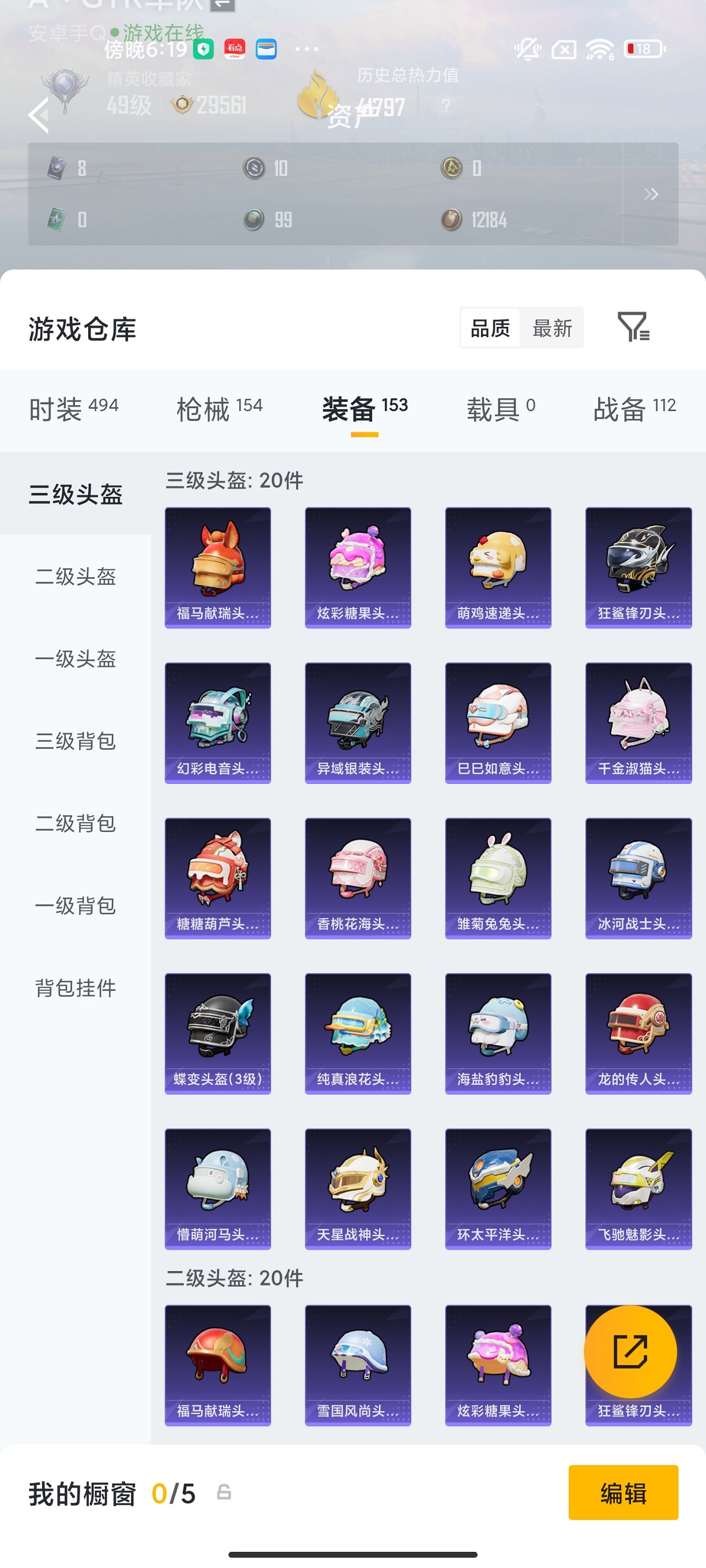This screenshot has height=1568, width=706.
Task: Expand assets with the double-chevron arrow
Action: pyautogui.click(x=651, y=194)
